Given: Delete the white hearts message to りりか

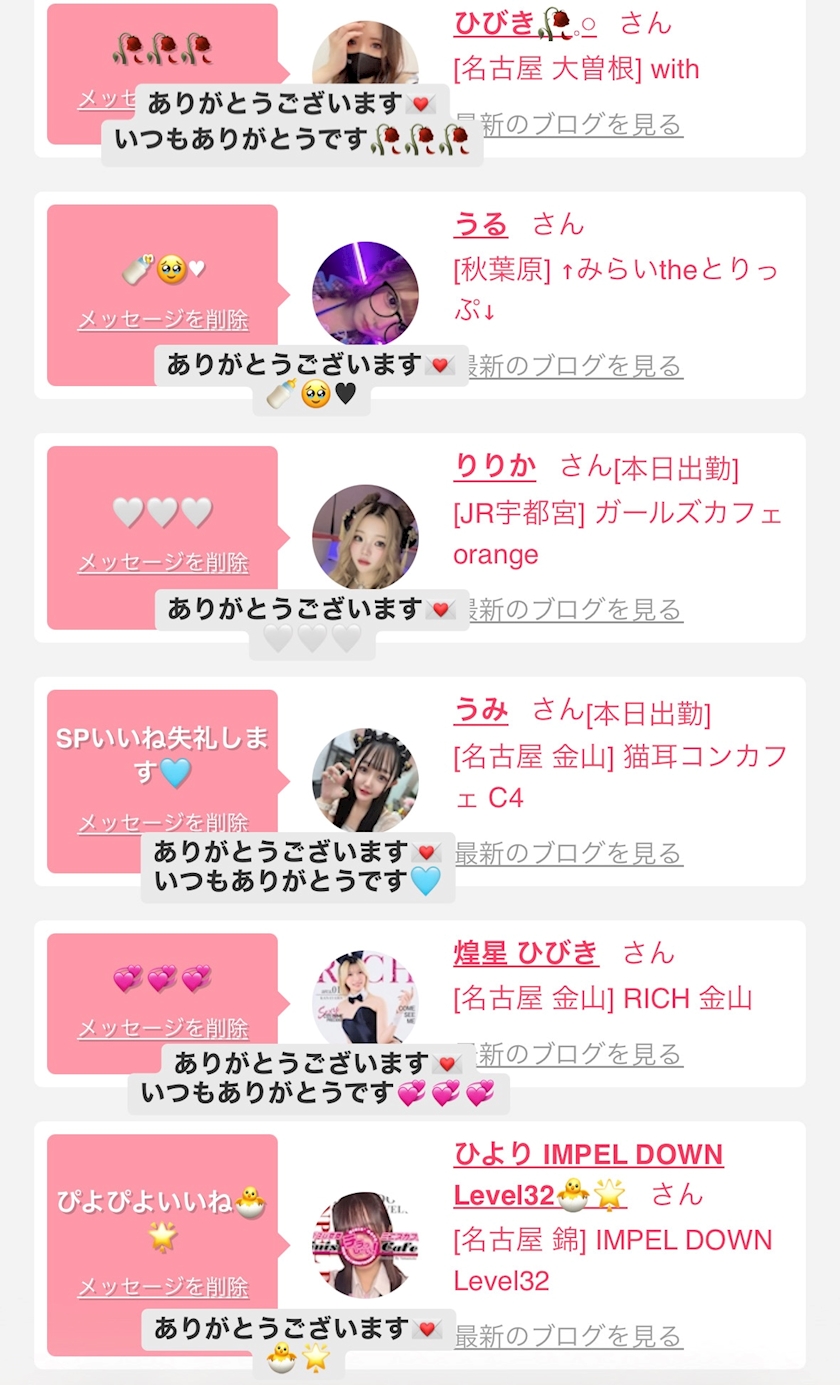Looking at the screenshot, I should point(162,563).
